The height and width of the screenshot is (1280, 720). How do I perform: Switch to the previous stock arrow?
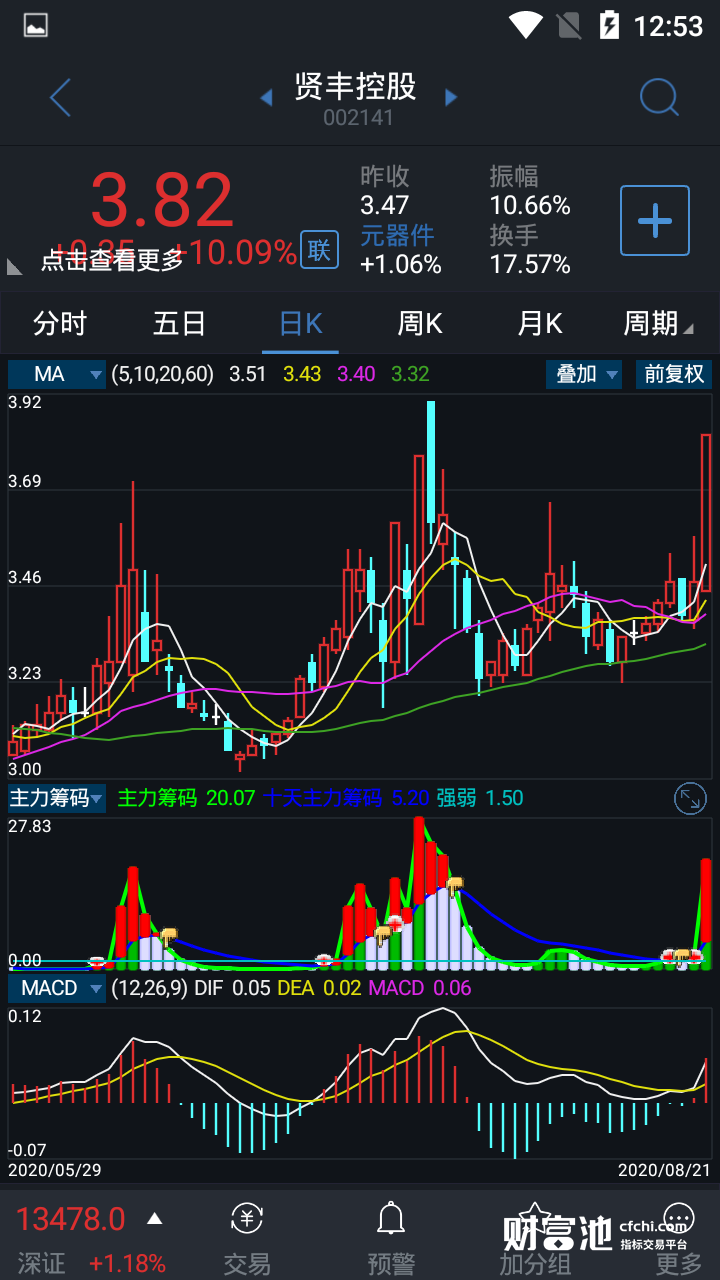pos(266,97)
